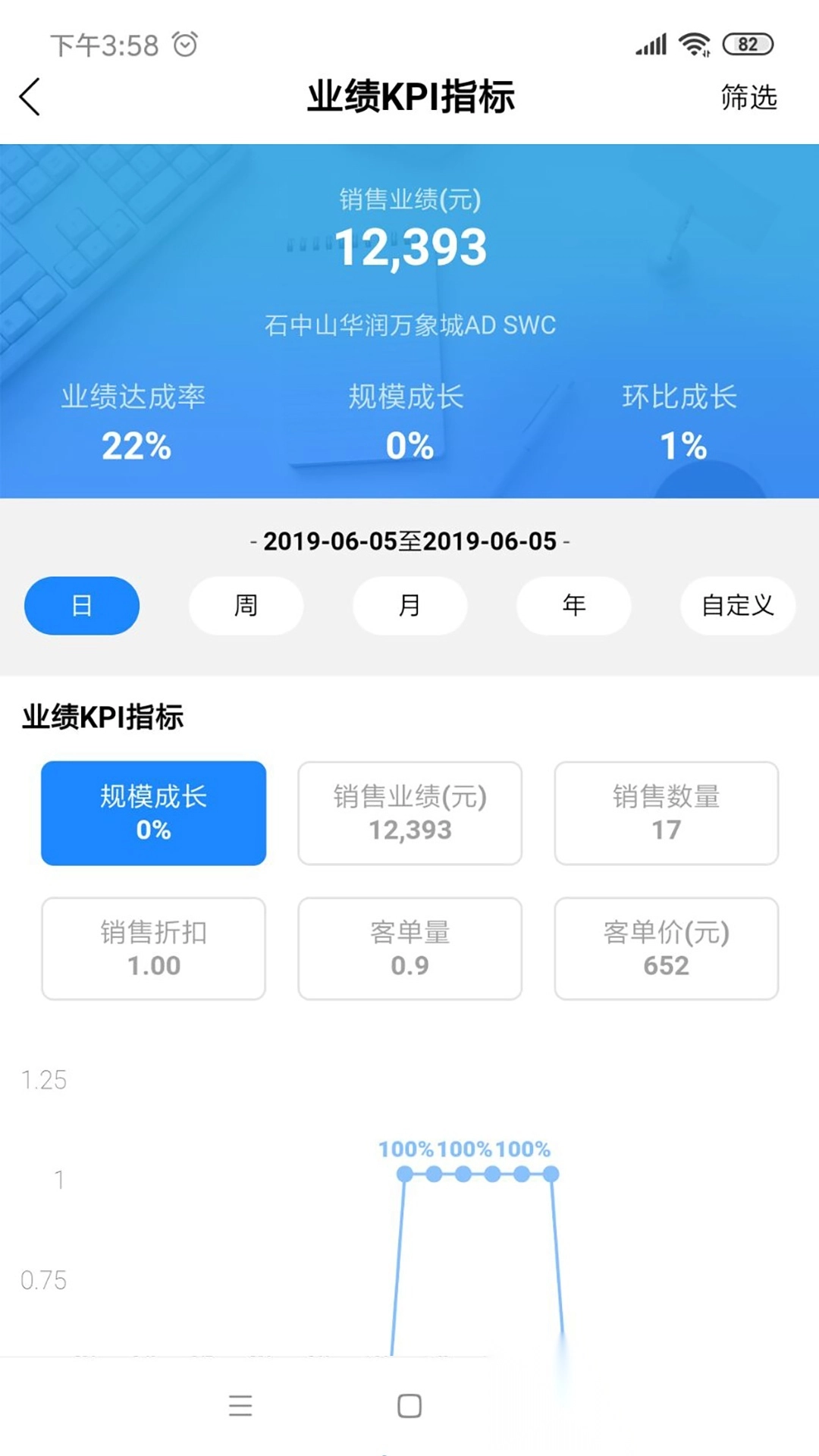Tap the home square icon at bottom
This screenshot has height=1456, width=819.
pos(409,1407)
